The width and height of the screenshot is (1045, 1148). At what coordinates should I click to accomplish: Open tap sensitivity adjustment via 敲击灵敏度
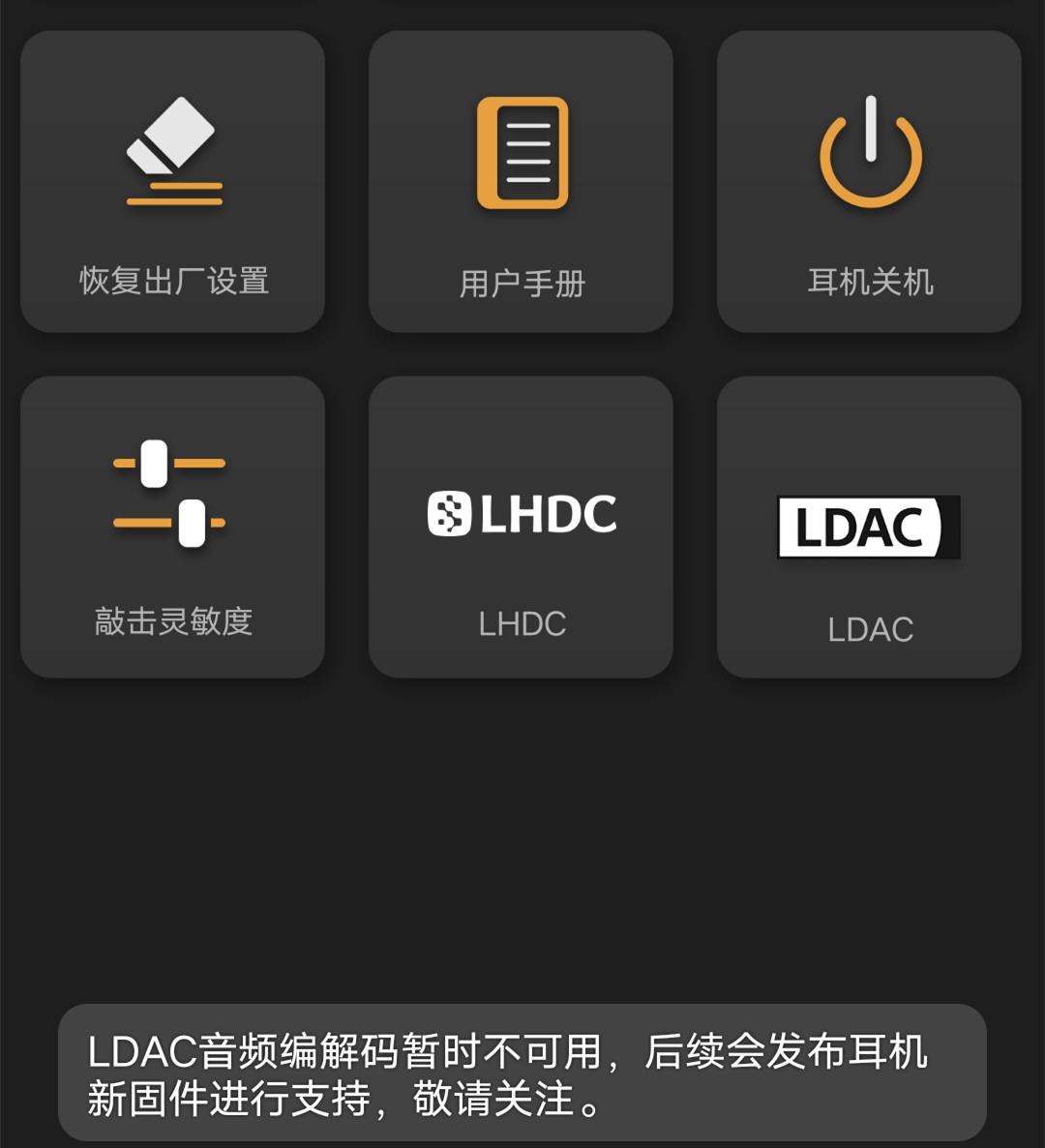(x=172, y=622)
